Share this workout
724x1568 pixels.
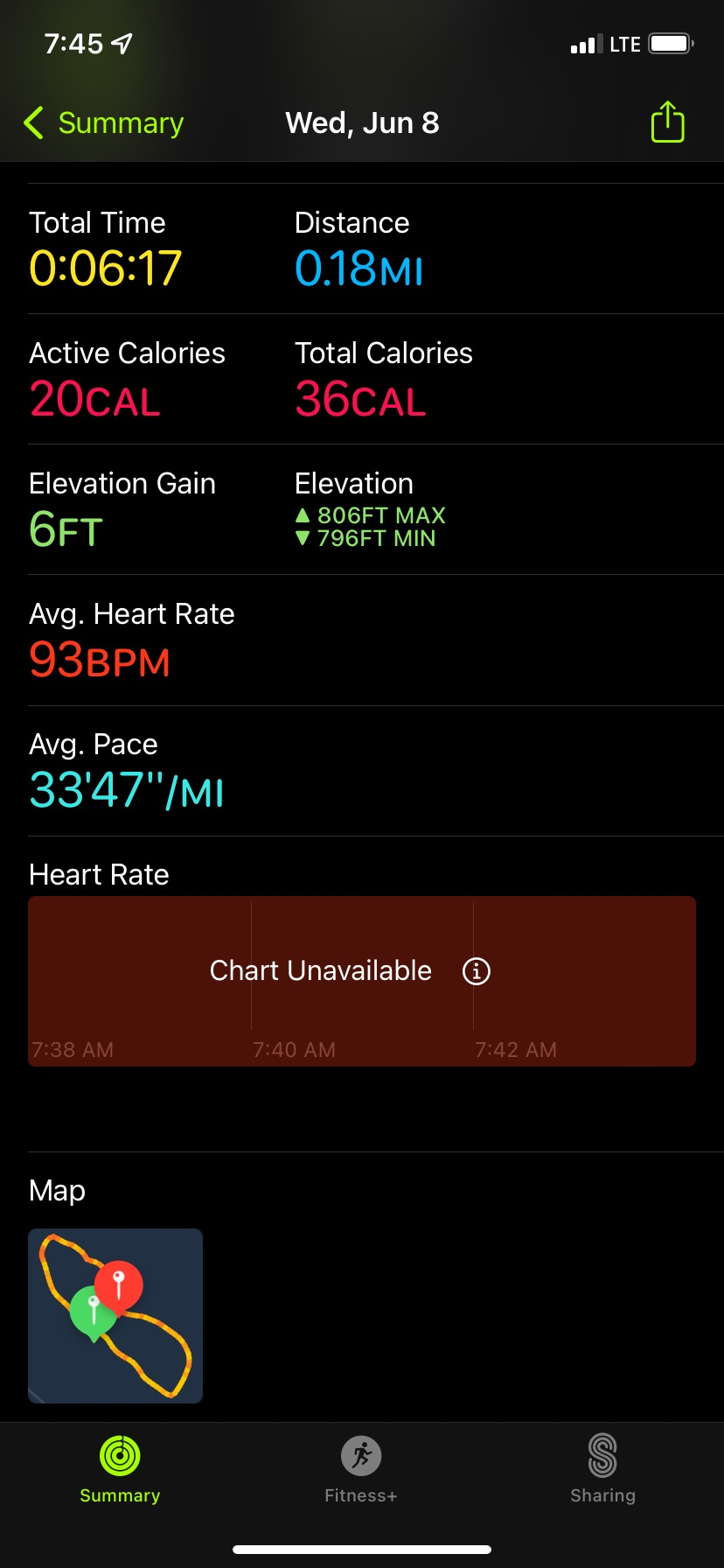(667, 122)
